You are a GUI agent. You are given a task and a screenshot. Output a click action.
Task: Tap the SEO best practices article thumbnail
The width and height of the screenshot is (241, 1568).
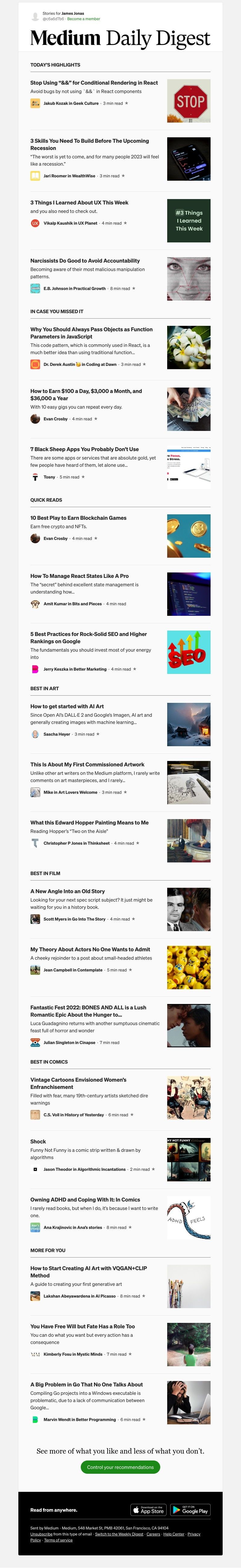pyautogui.click(x=189, y=652)
